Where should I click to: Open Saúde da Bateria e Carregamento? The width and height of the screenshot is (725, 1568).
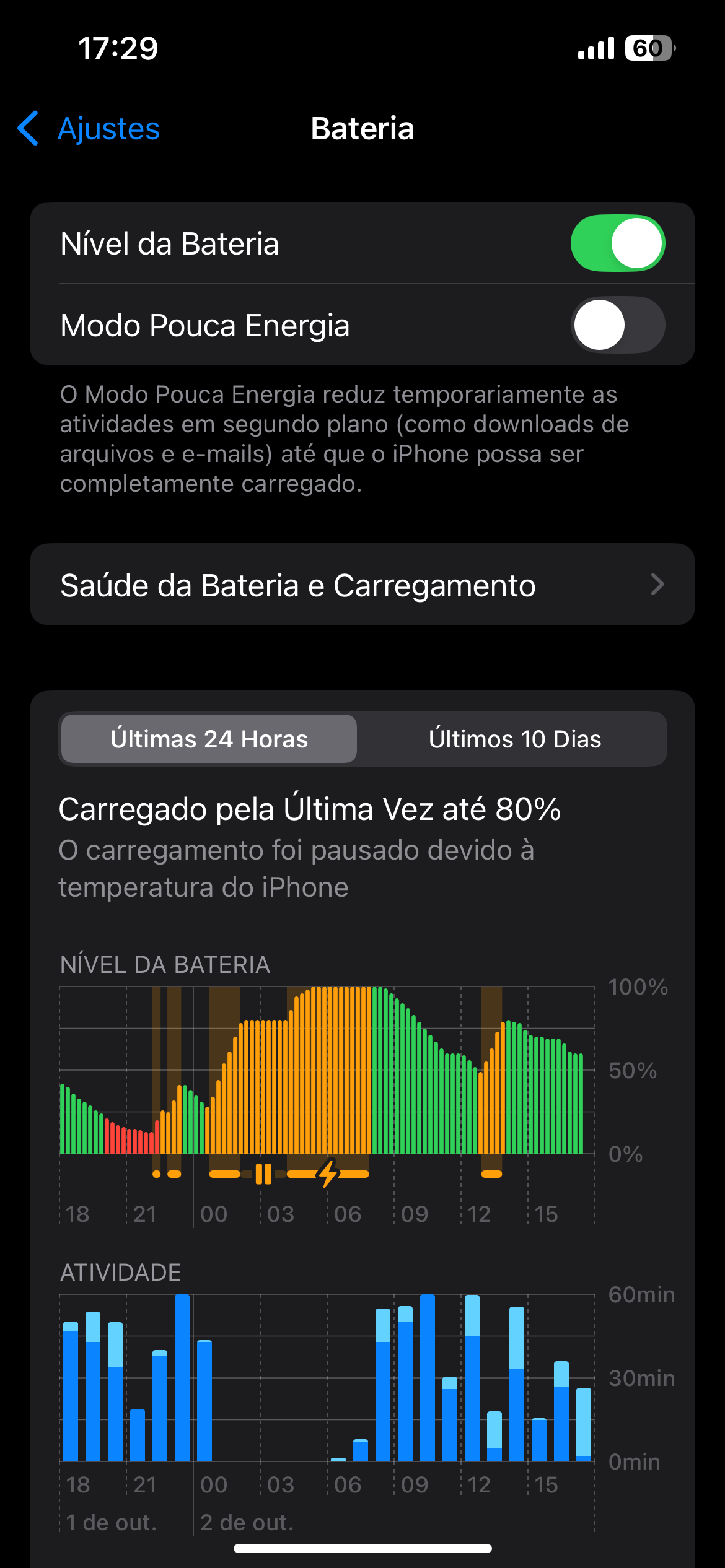click(x=362, y=585)
